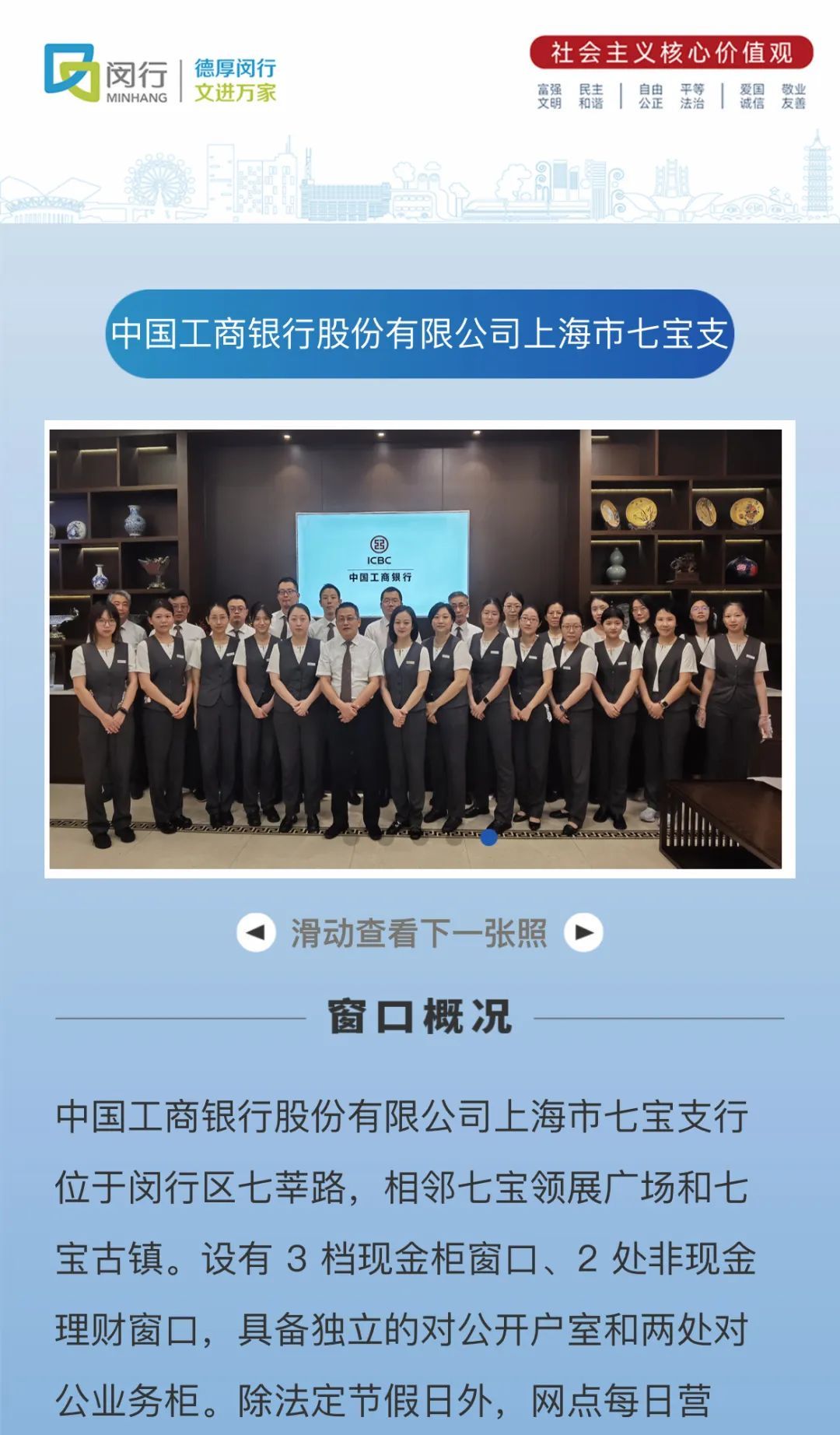
Task: Tap the right arrow for next photo
Action: pyautogui.click(x=583, y=932)
